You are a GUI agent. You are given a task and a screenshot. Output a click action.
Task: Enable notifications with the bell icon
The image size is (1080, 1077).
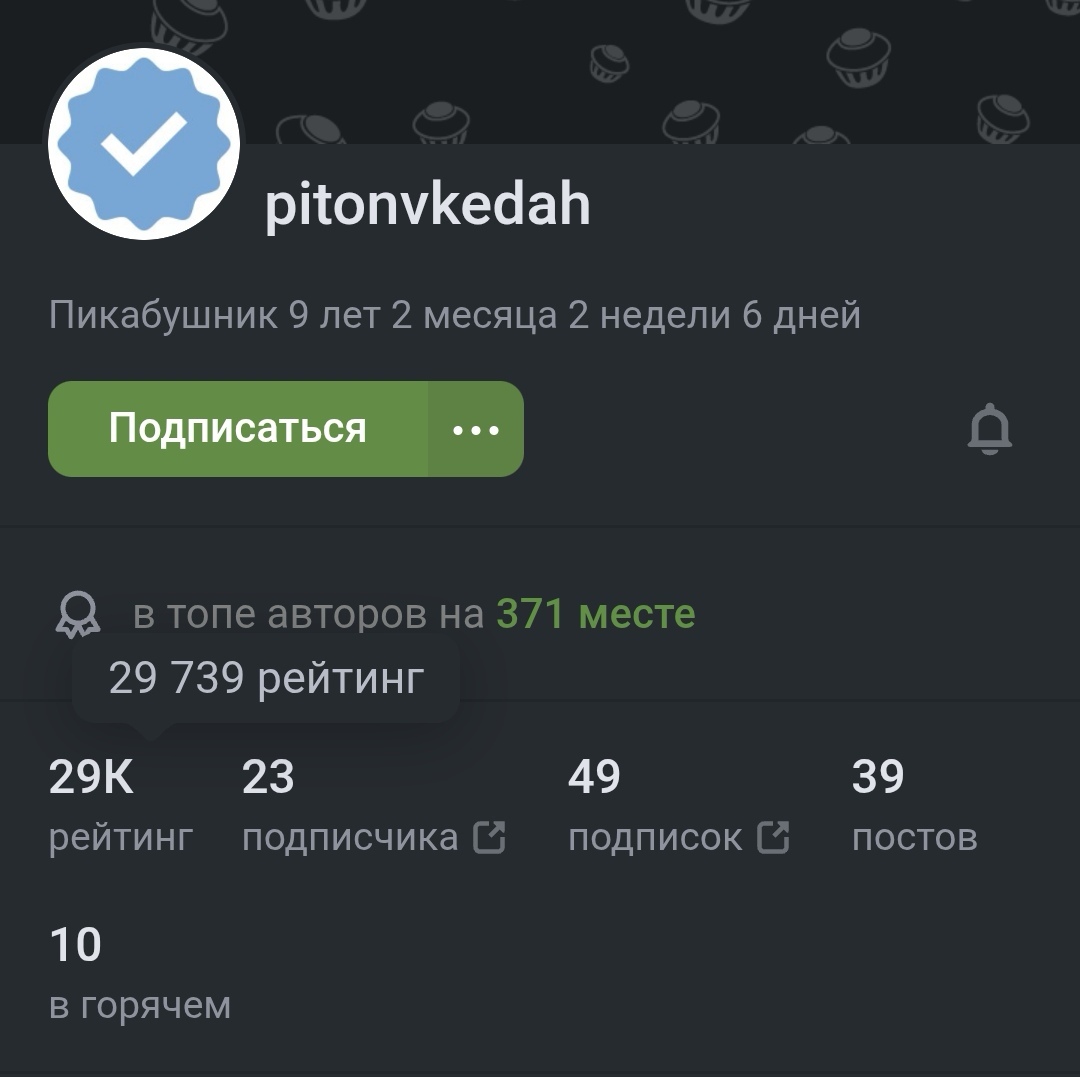(x=990, y=429)
